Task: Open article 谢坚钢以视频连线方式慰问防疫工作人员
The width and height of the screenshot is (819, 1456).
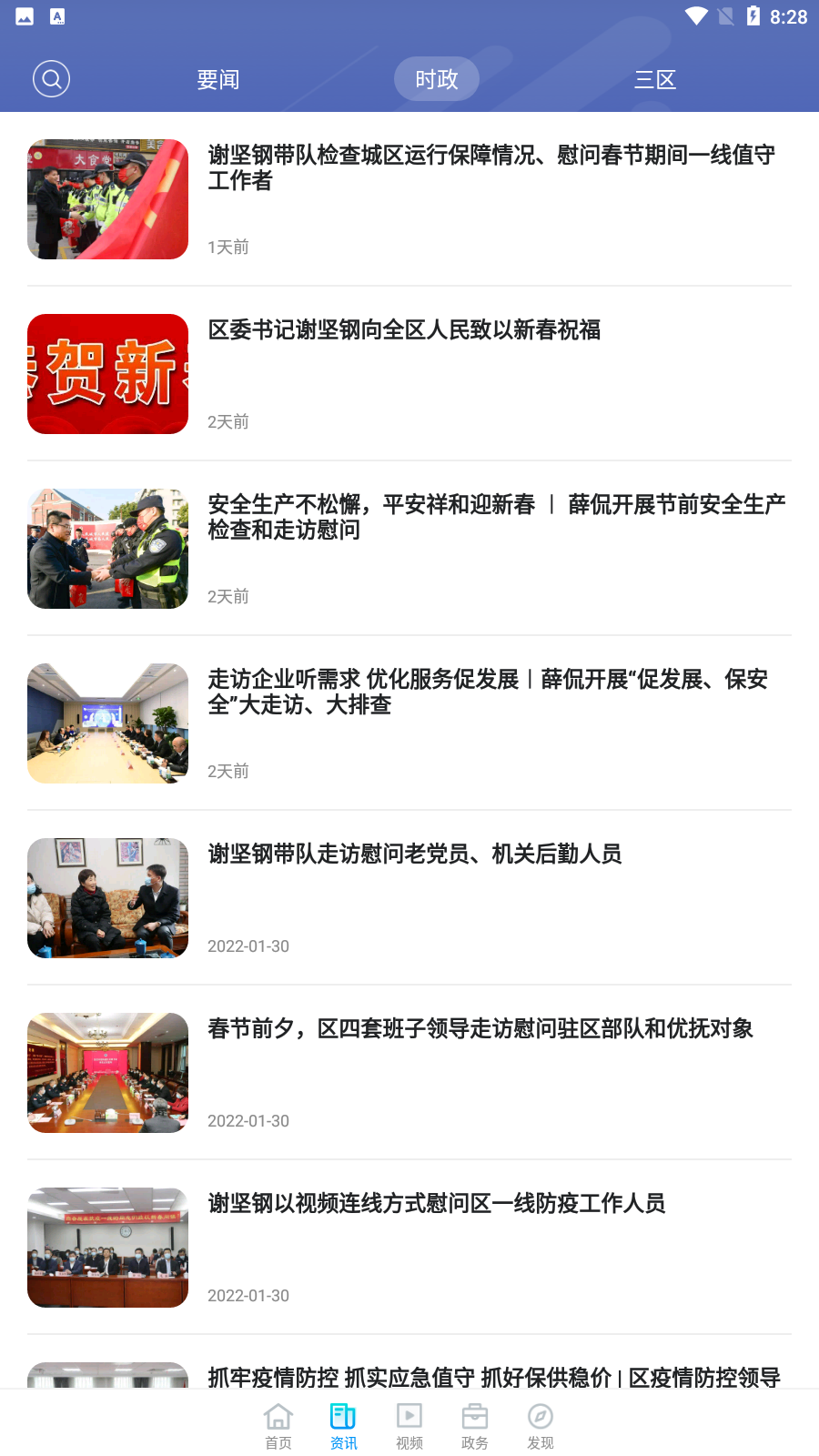Action: pos(437,1204)
